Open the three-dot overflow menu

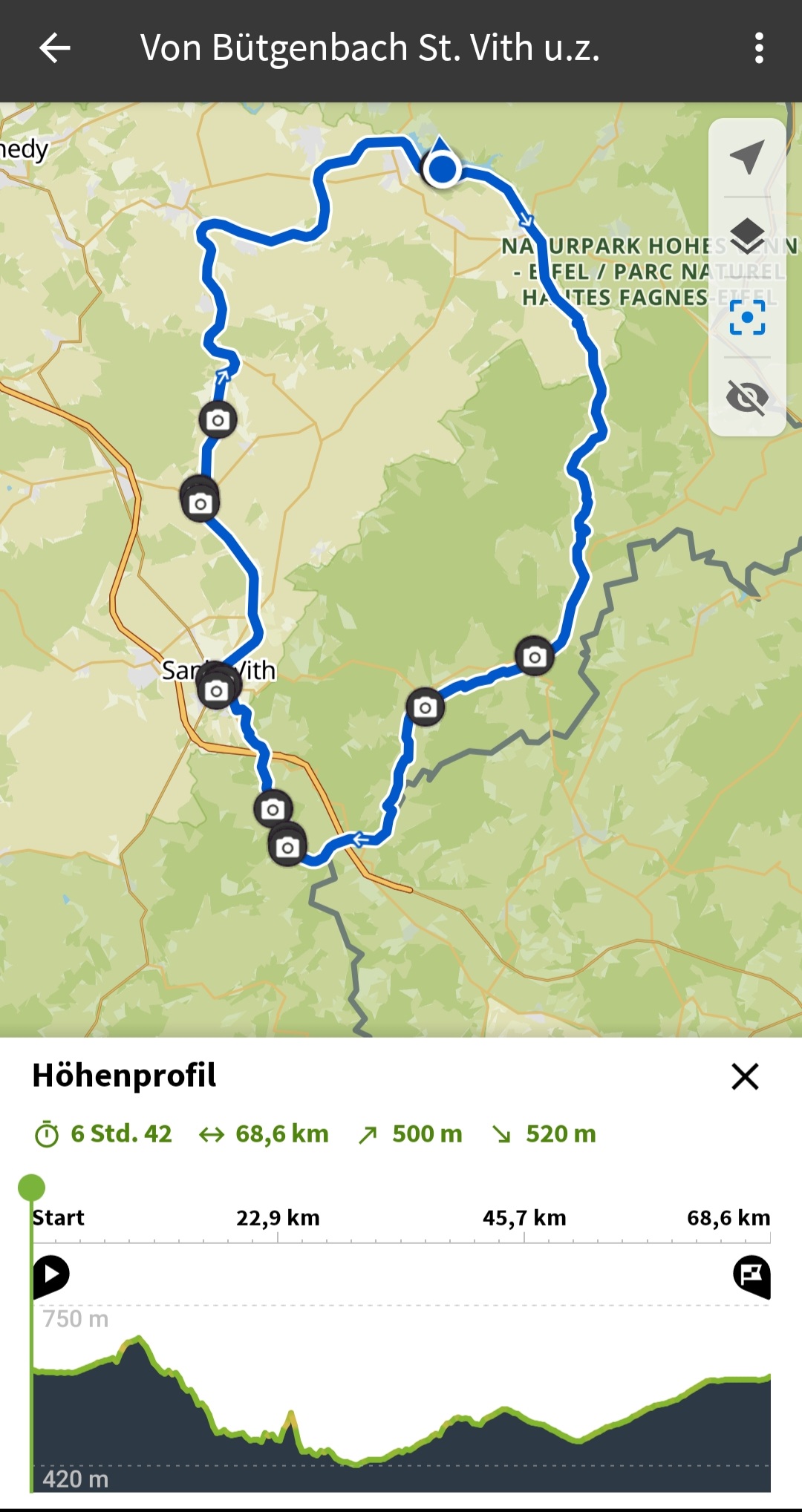758,48
